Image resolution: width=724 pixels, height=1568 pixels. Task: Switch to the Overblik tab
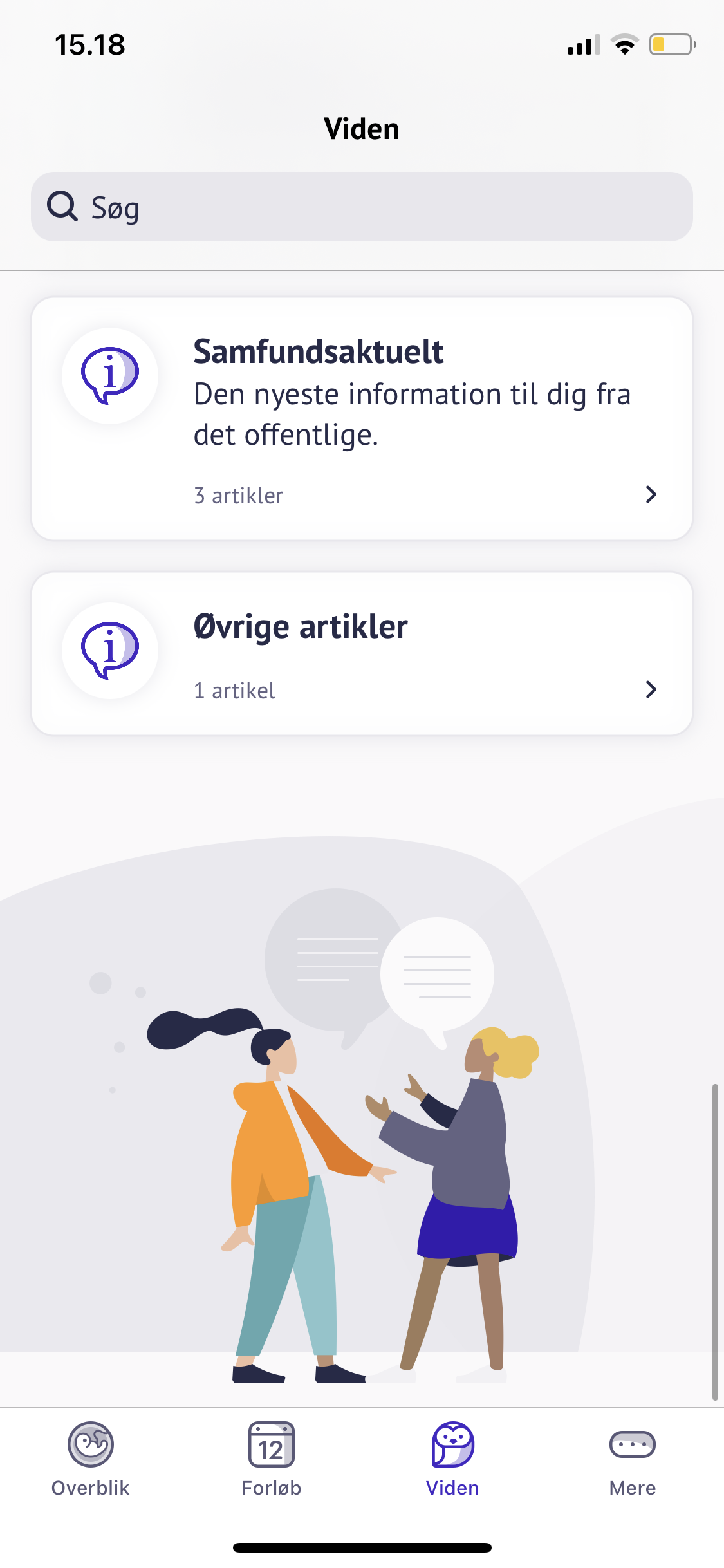pos(91,1459)
